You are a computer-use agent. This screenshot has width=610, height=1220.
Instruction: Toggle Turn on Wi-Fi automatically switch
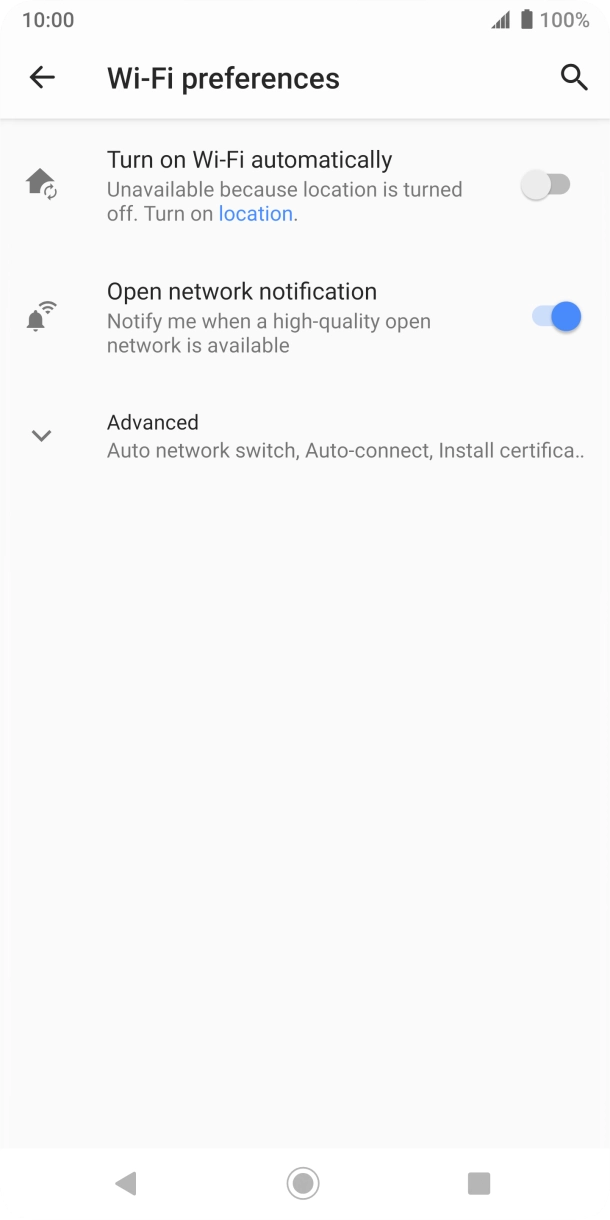(546, 185)
